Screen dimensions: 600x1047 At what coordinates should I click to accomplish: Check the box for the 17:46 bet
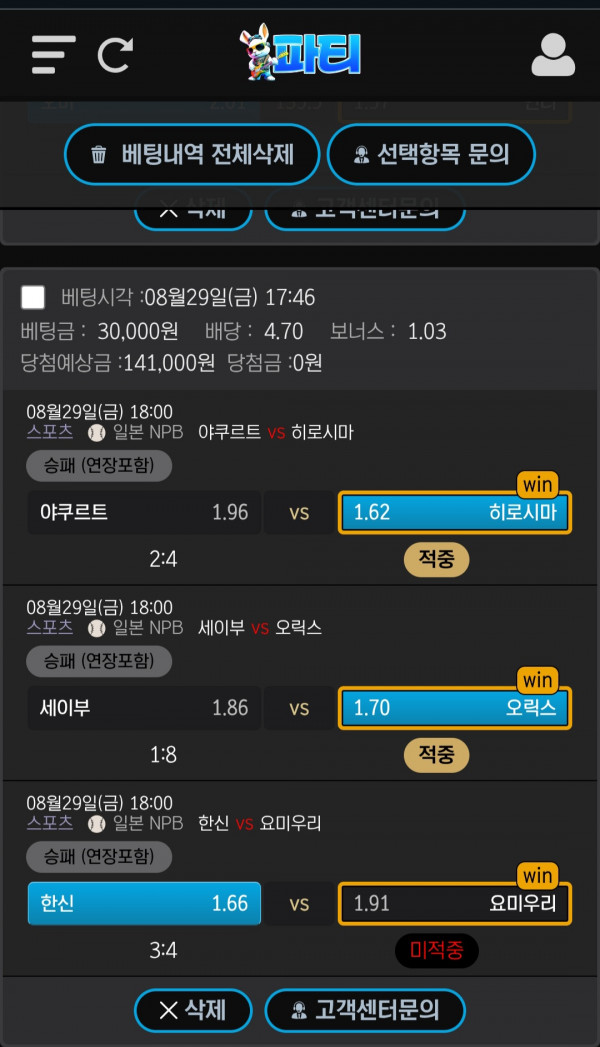click(x=33, y=297)
